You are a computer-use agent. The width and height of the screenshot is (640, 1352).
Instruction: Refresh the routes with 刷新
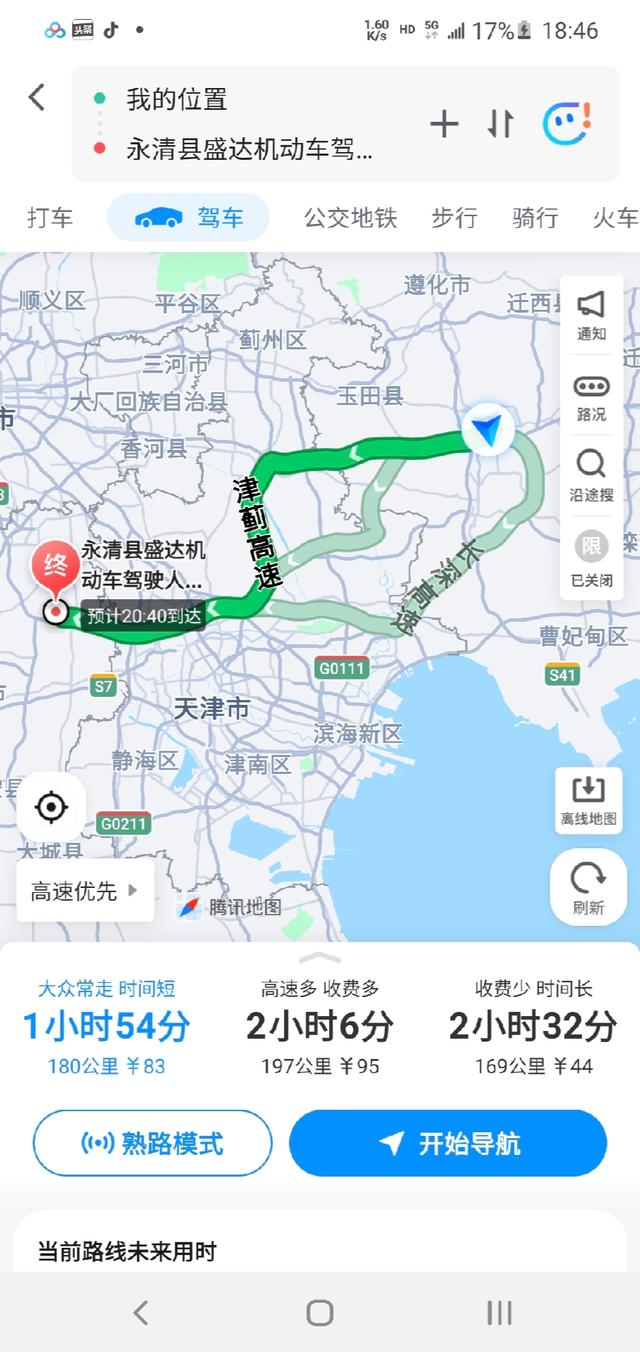(x=588, y=888)
